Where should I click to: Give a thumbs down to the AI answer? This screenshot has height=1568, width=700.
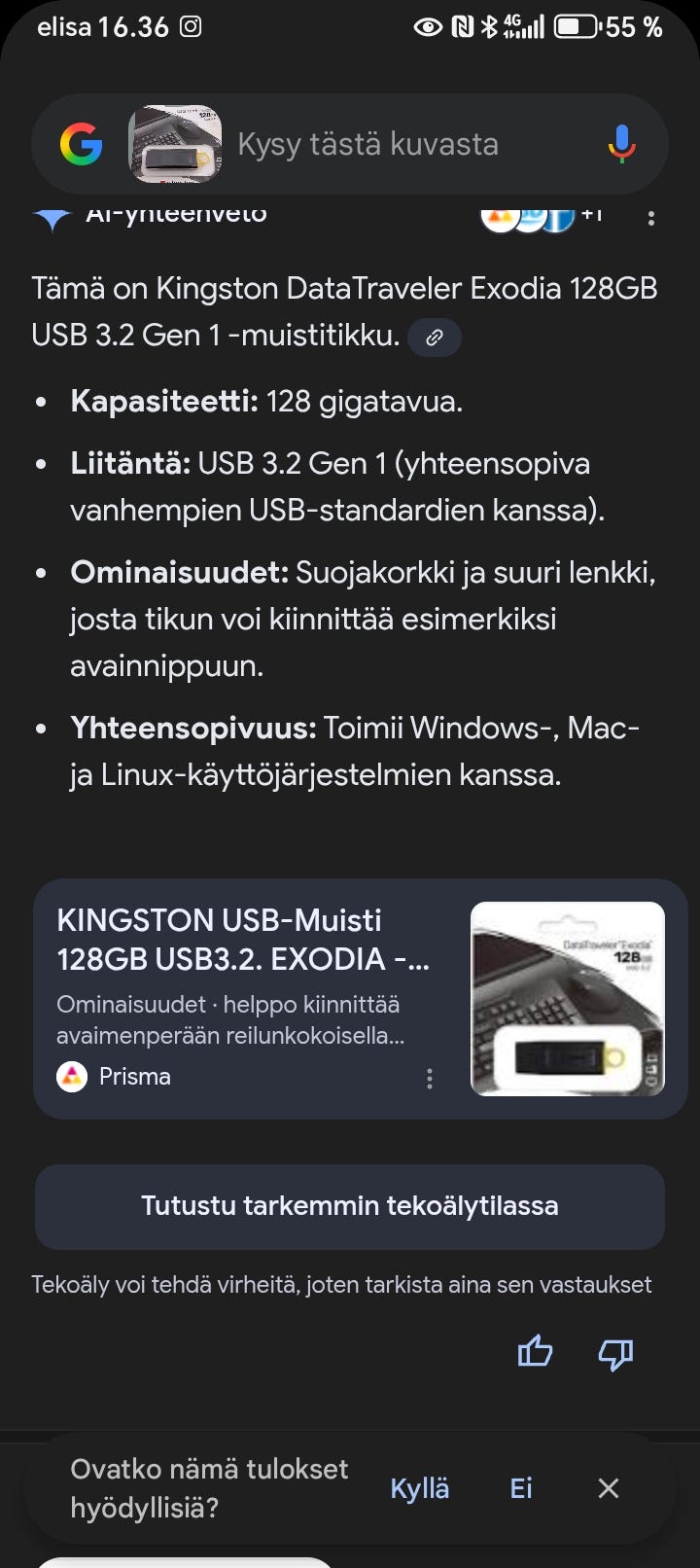pyautogui.click(x=615, y=1353)
